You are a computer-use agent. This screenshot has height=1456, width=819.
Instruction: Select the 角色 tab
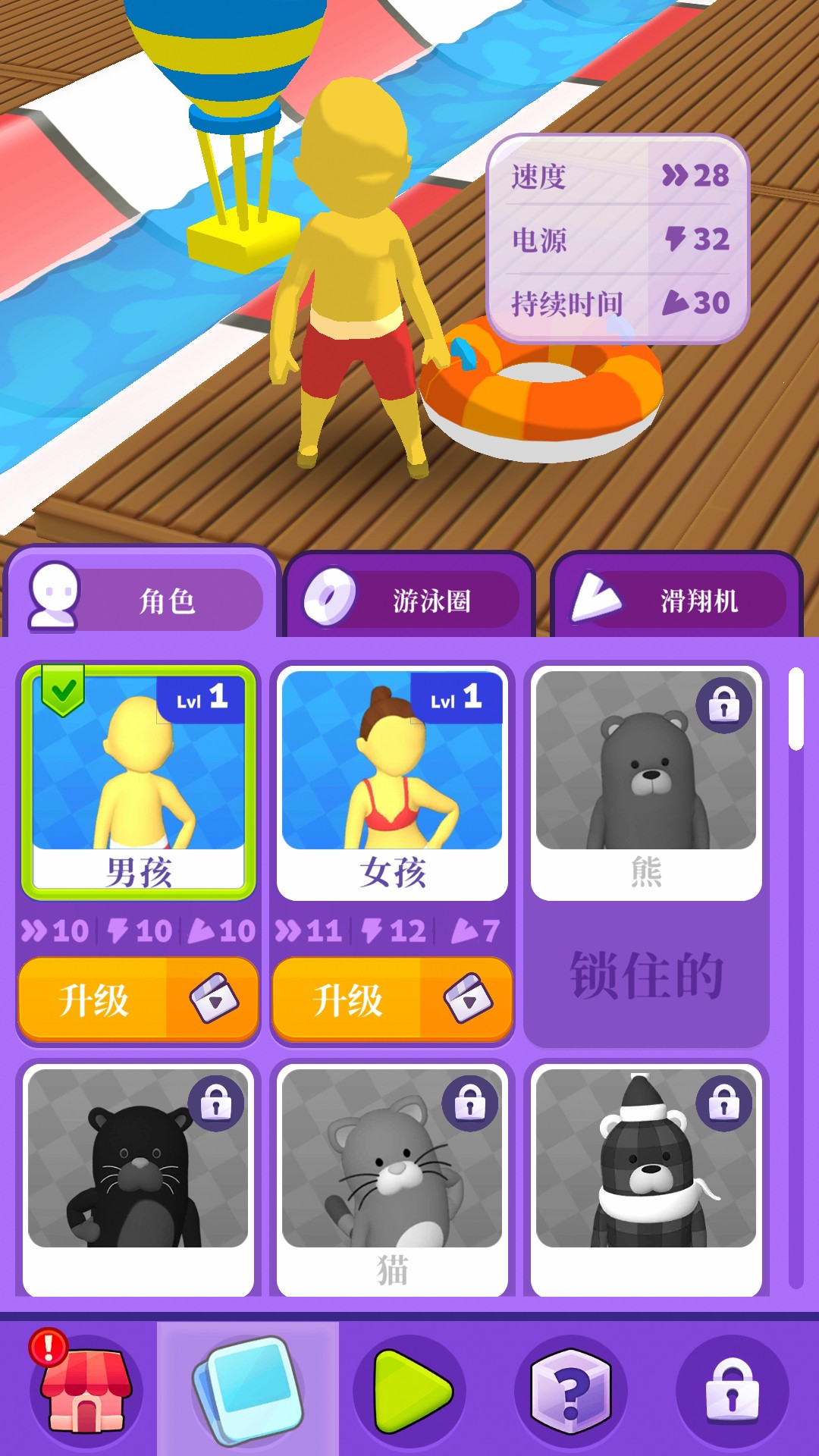tap(143, 599)
